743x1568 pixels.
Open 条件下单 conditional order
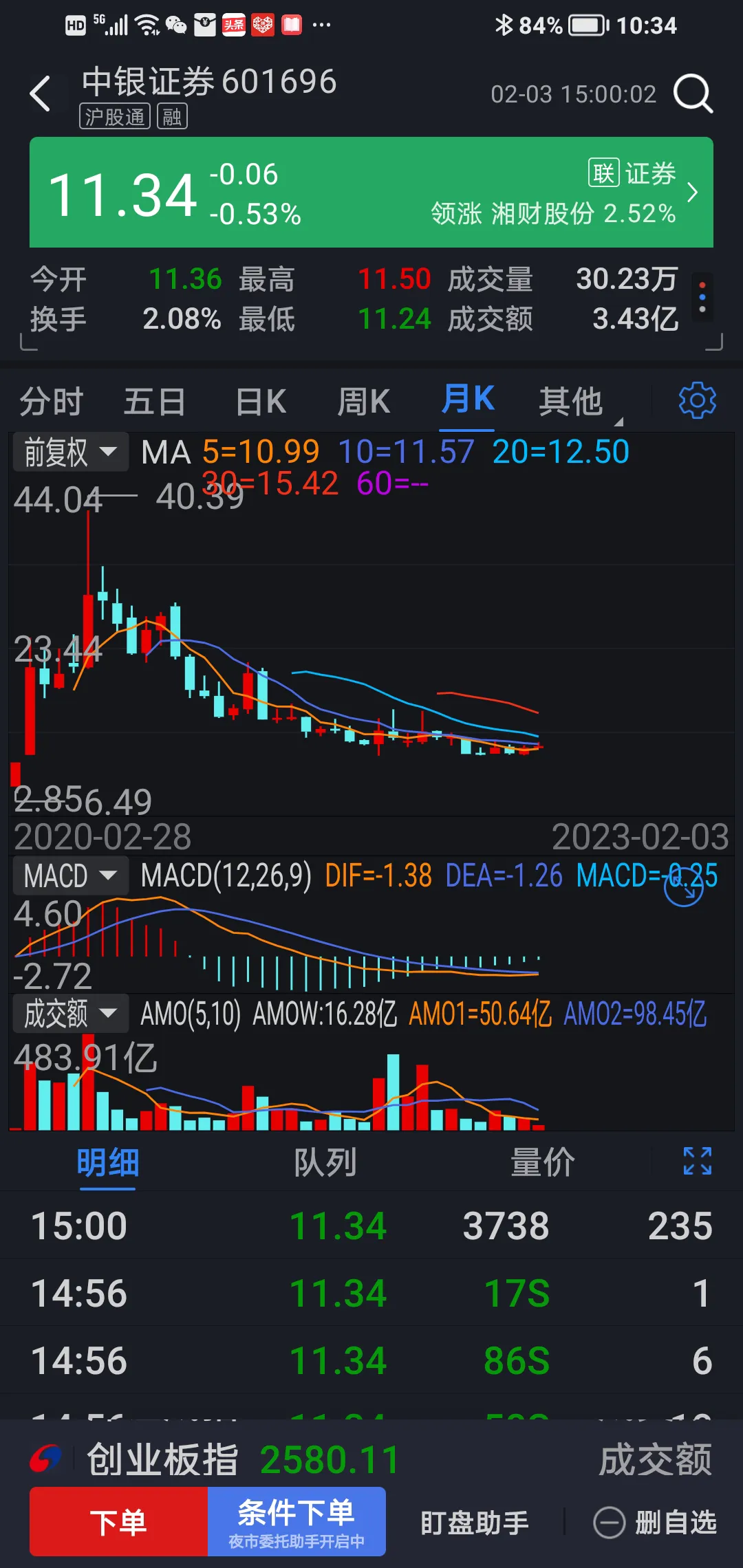(x=297, y=1522)
